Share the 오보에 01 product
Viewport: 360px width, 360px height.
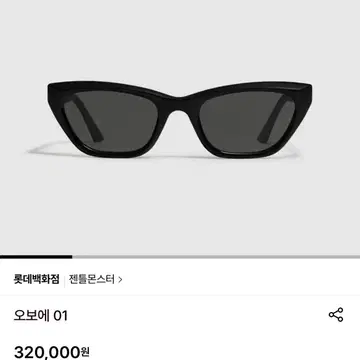(x=336, y=315)
